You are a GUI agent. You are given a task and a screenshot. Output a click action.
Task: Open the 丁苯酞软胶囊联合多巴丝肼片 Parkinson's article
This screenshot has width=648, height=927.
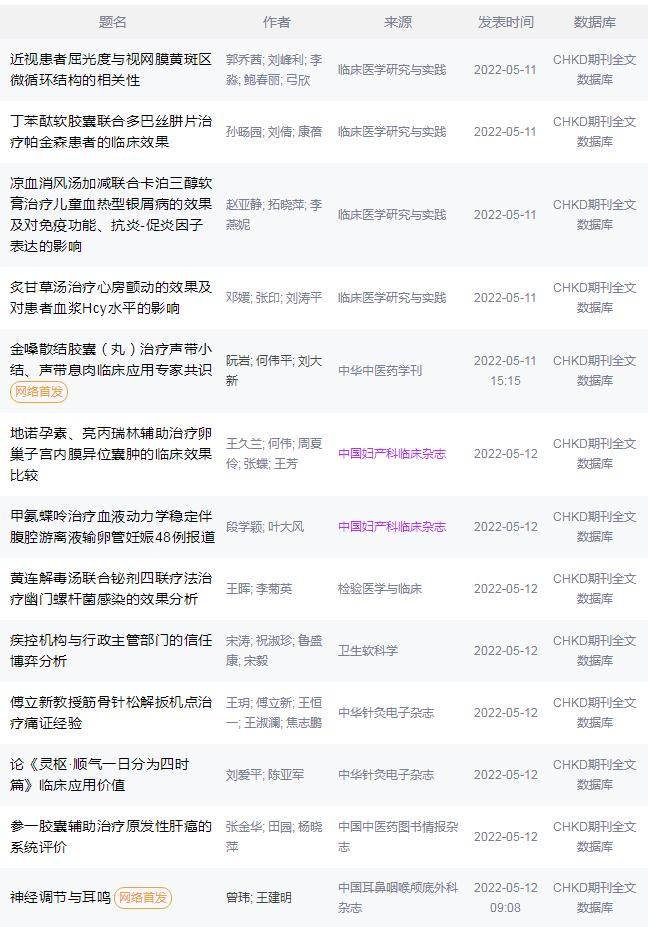pos(110,131)
